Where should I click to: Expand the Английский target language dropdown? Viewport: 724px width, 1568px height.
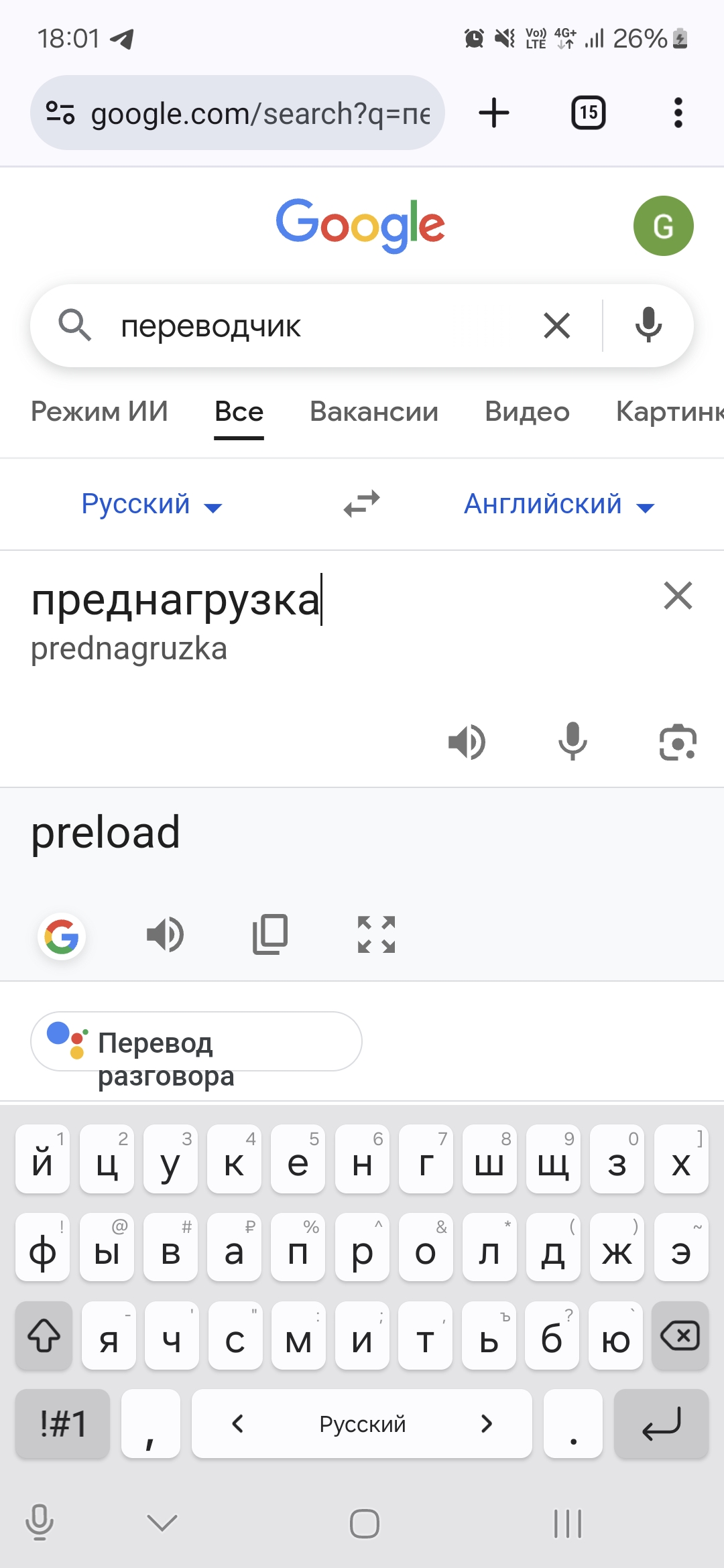tap(558, 505)
